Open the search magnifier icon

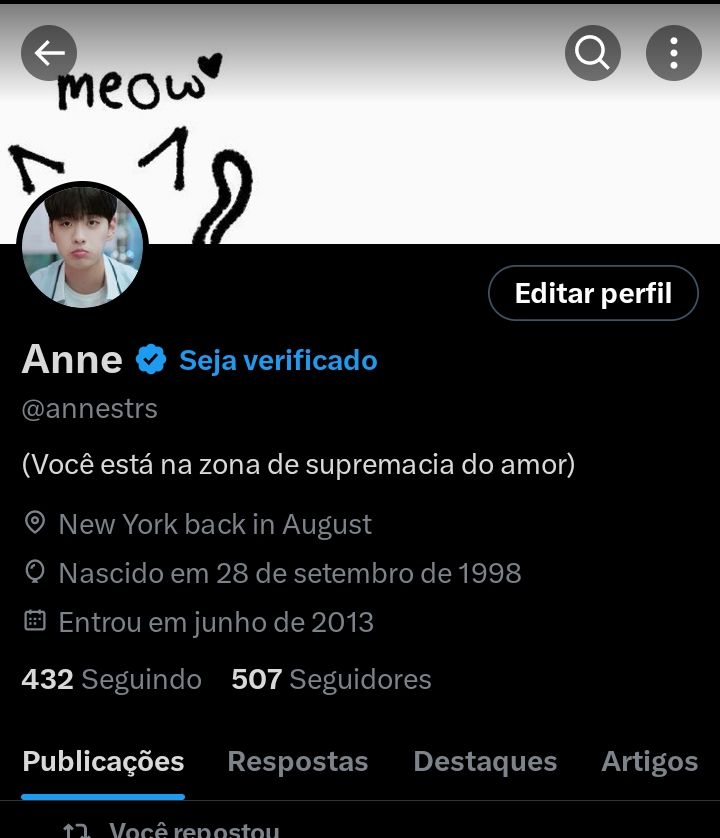click(x=592, y=53)
